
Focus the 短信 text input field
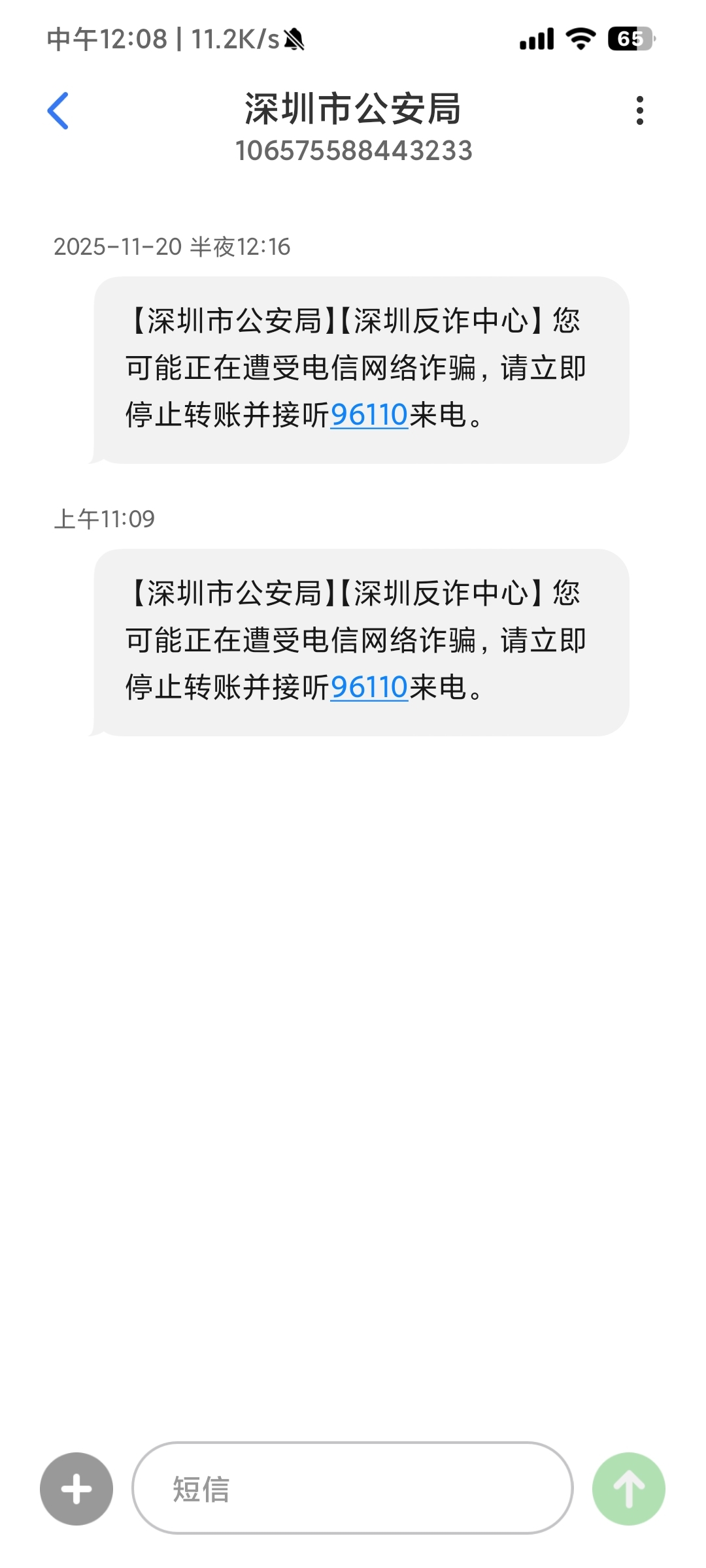pos(353,1489)
